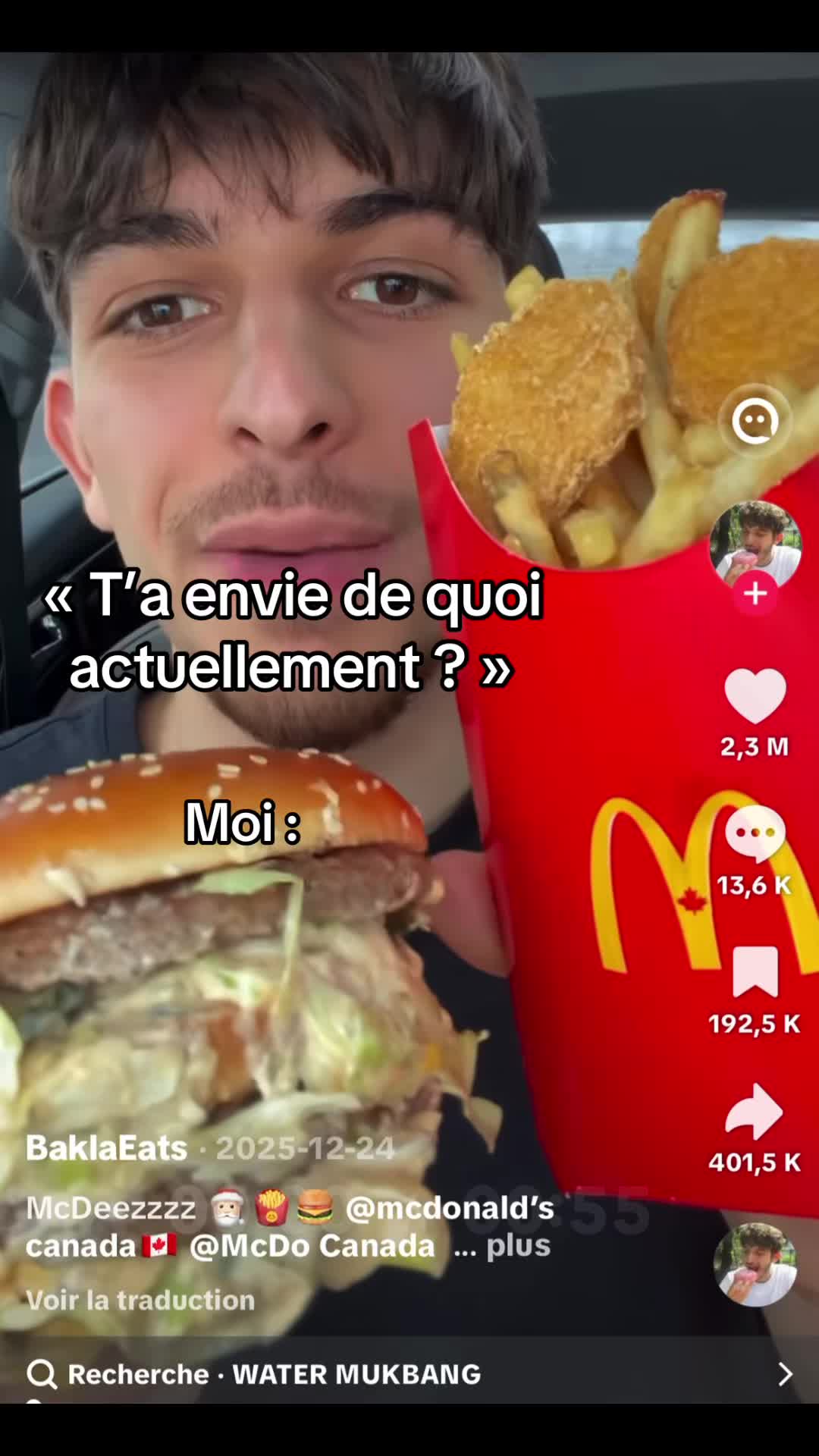This screenshot has height=1456, width=819.
Task: Like this BaklaEats video
Action: 755,695
